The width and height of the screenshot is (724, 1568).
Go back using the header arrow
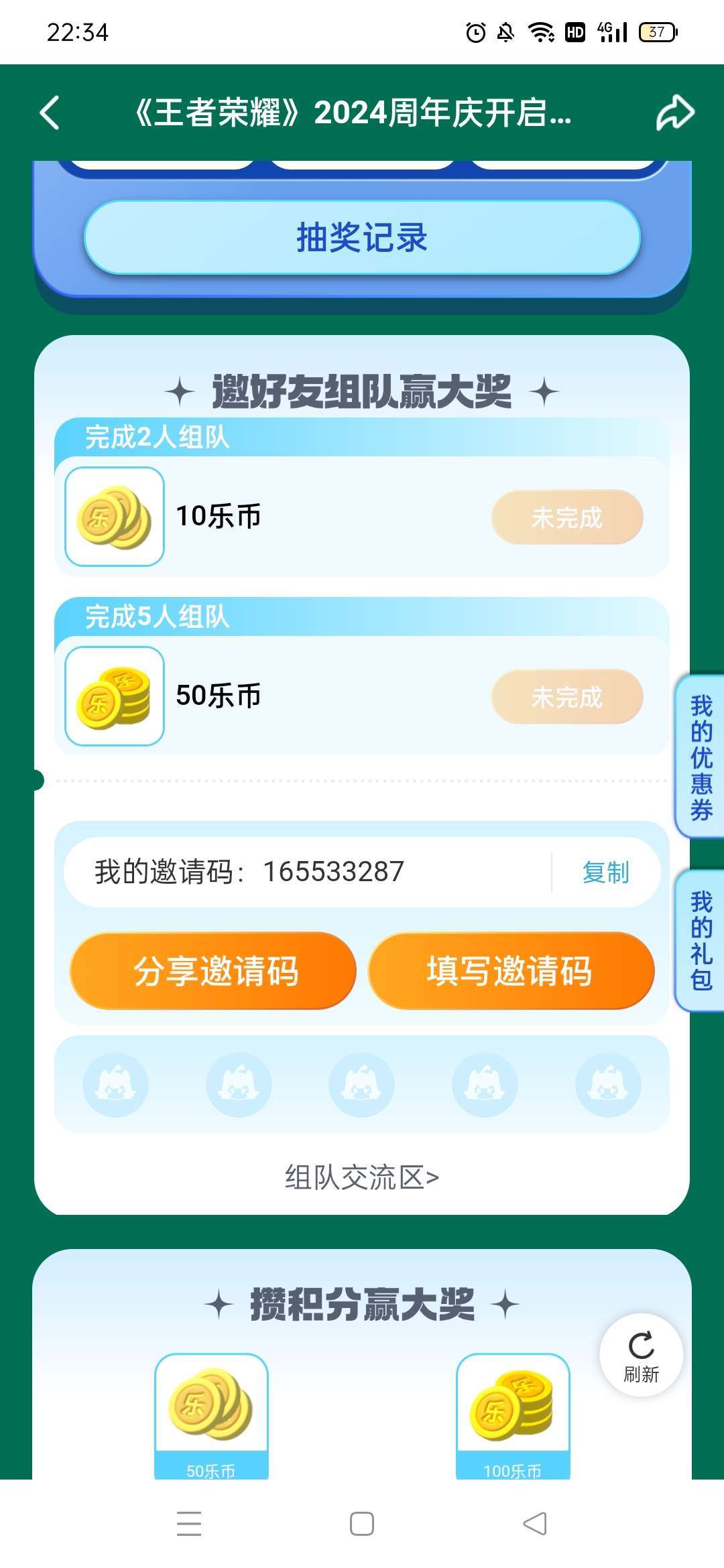pos(50,113)
